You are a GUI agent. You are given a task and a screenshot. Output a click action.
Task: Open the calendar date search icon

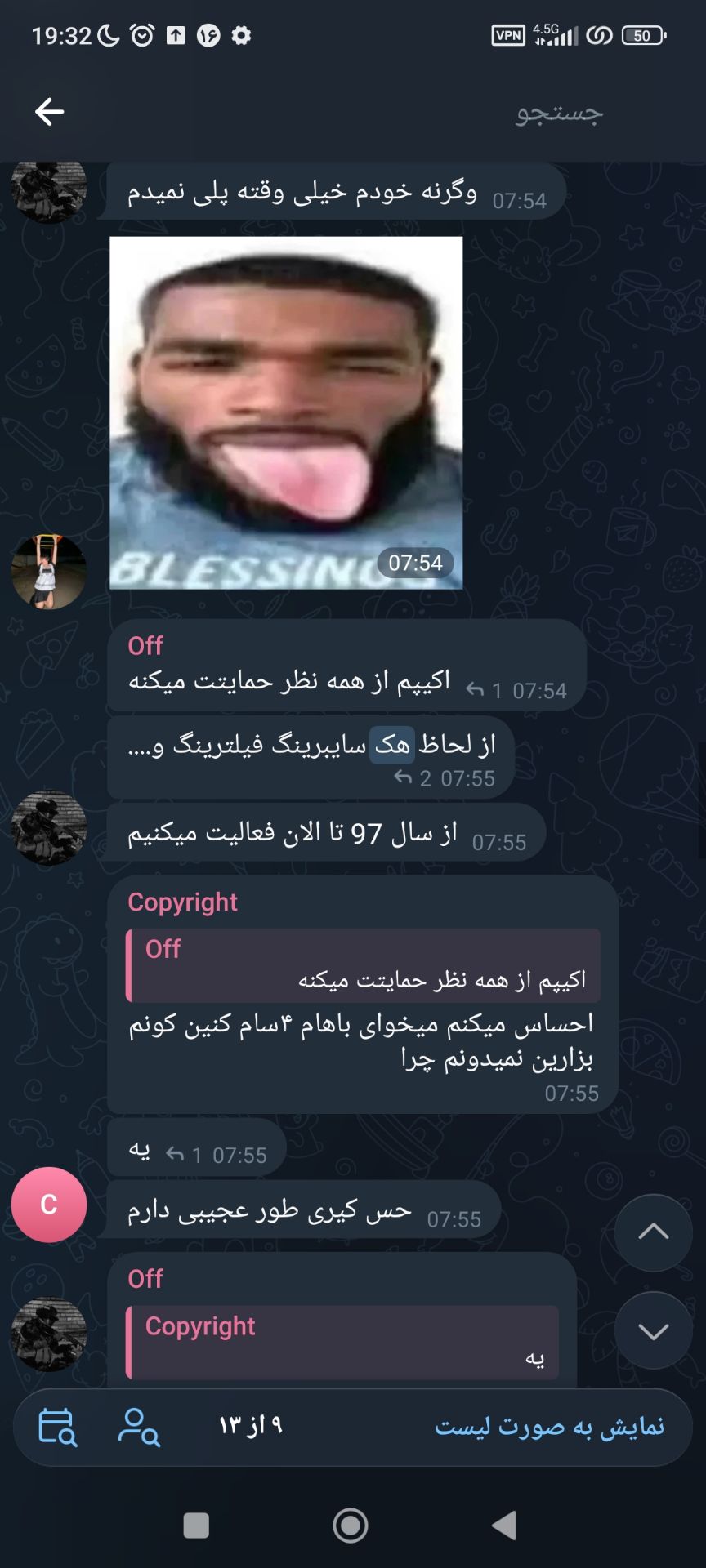coord(57,1427)
